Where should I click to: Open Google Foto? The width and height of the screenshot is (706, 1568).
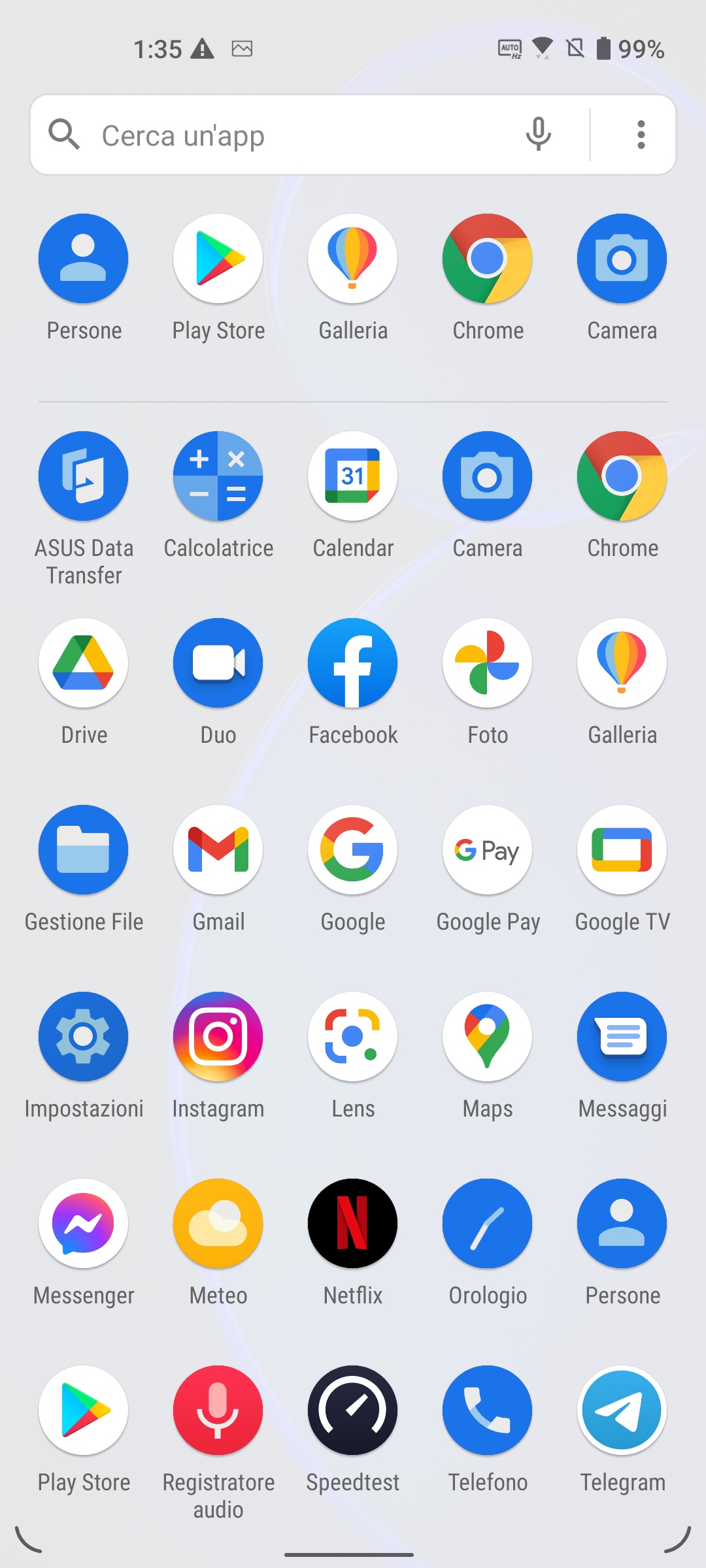488,663
